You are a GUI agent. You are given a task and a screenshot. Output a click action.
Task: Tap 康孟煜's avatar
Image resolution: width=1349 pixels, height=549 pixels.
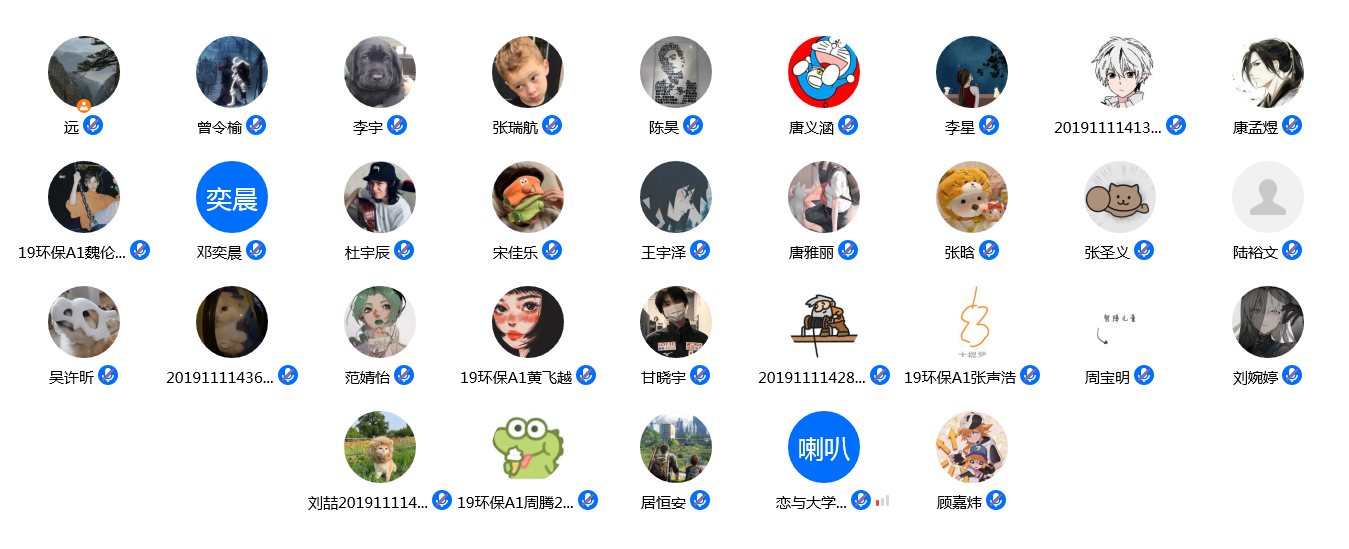(x=1268, y=73)
